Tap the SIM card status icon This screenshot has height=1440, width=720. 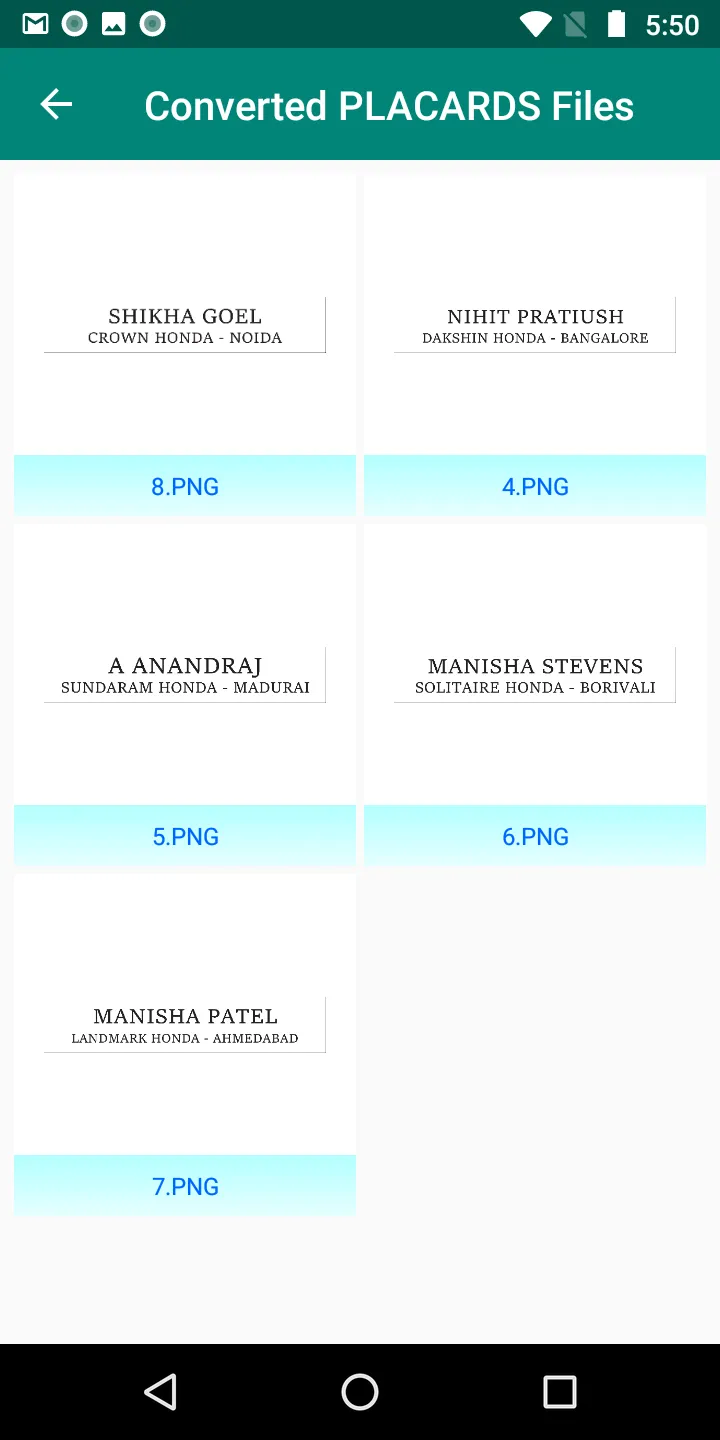[x=576, y=23]
